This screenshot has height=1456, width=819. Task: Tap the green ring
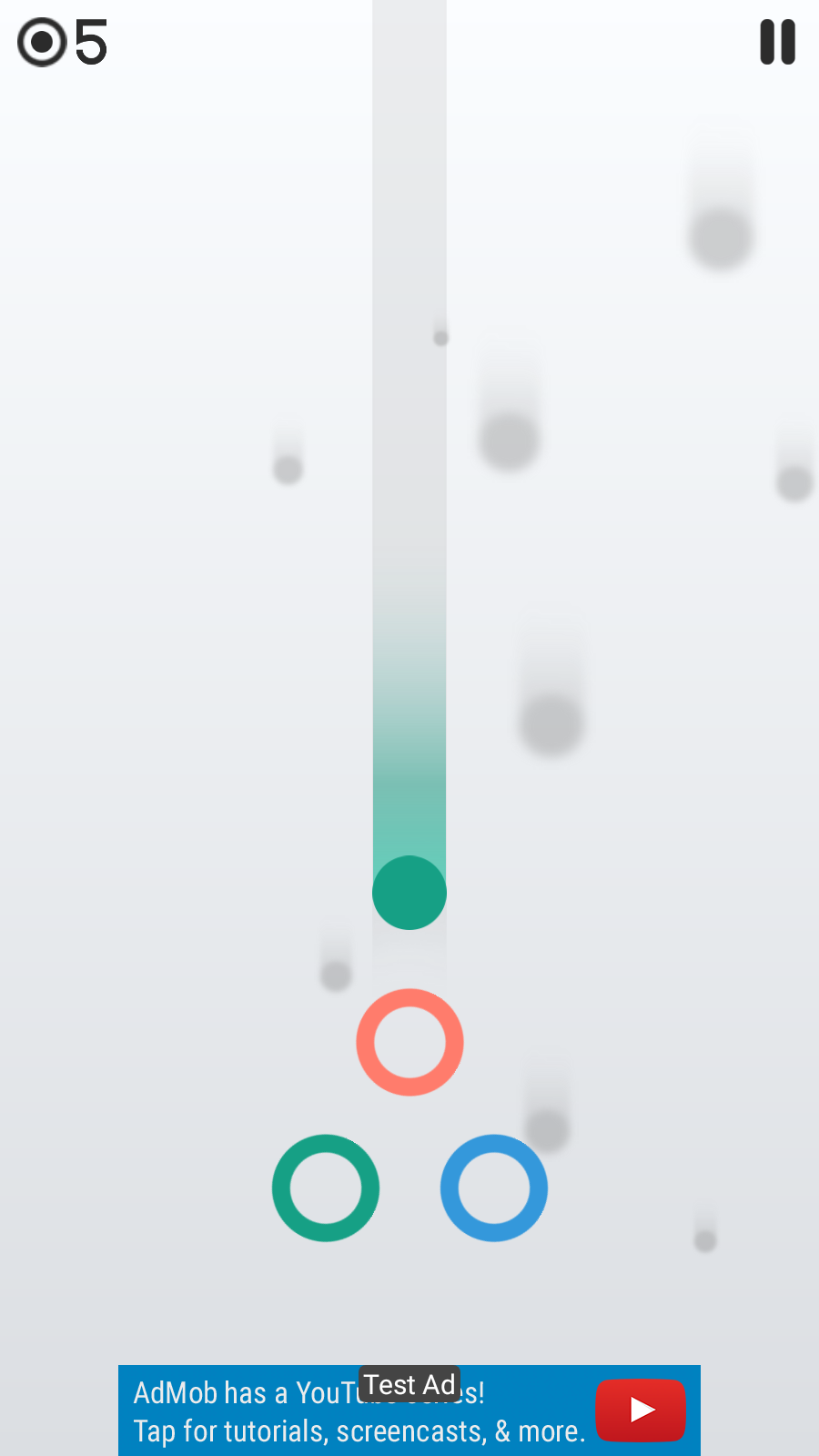point(326,1188)
